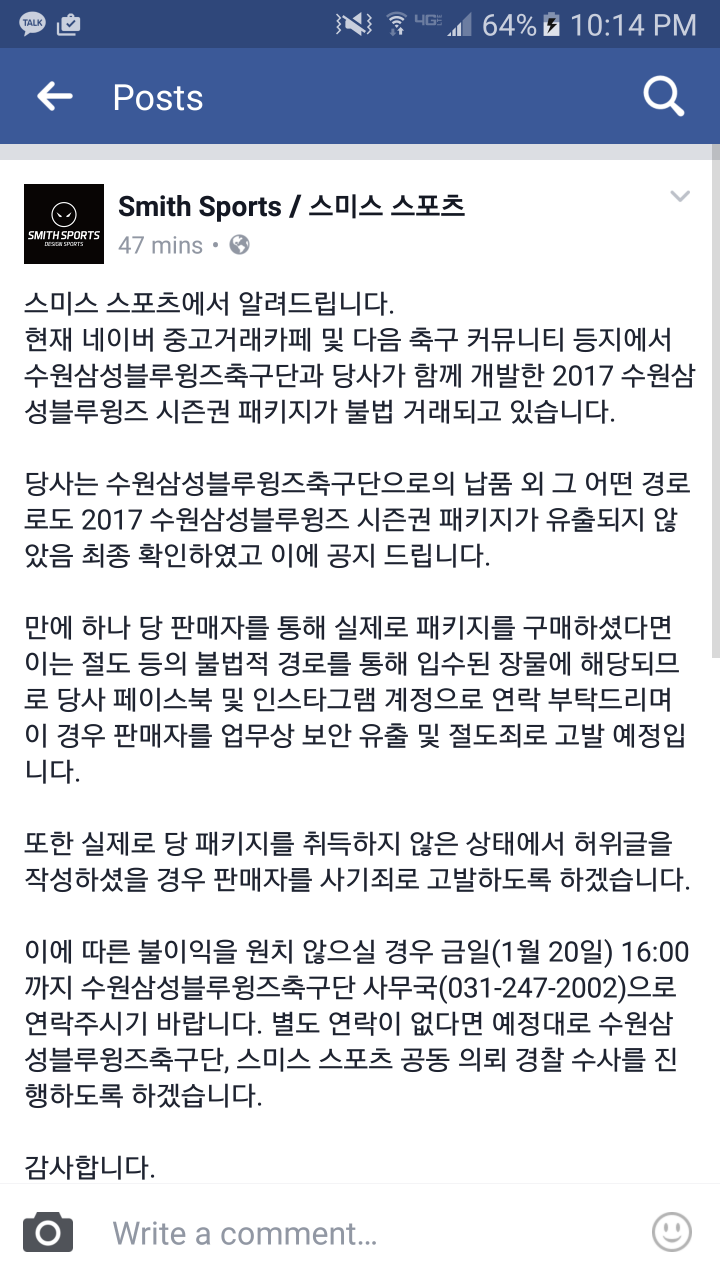The height and width of the screenshot is (1280, 720).
Task: Expand the post options chevron
Action: coord(680,196)
